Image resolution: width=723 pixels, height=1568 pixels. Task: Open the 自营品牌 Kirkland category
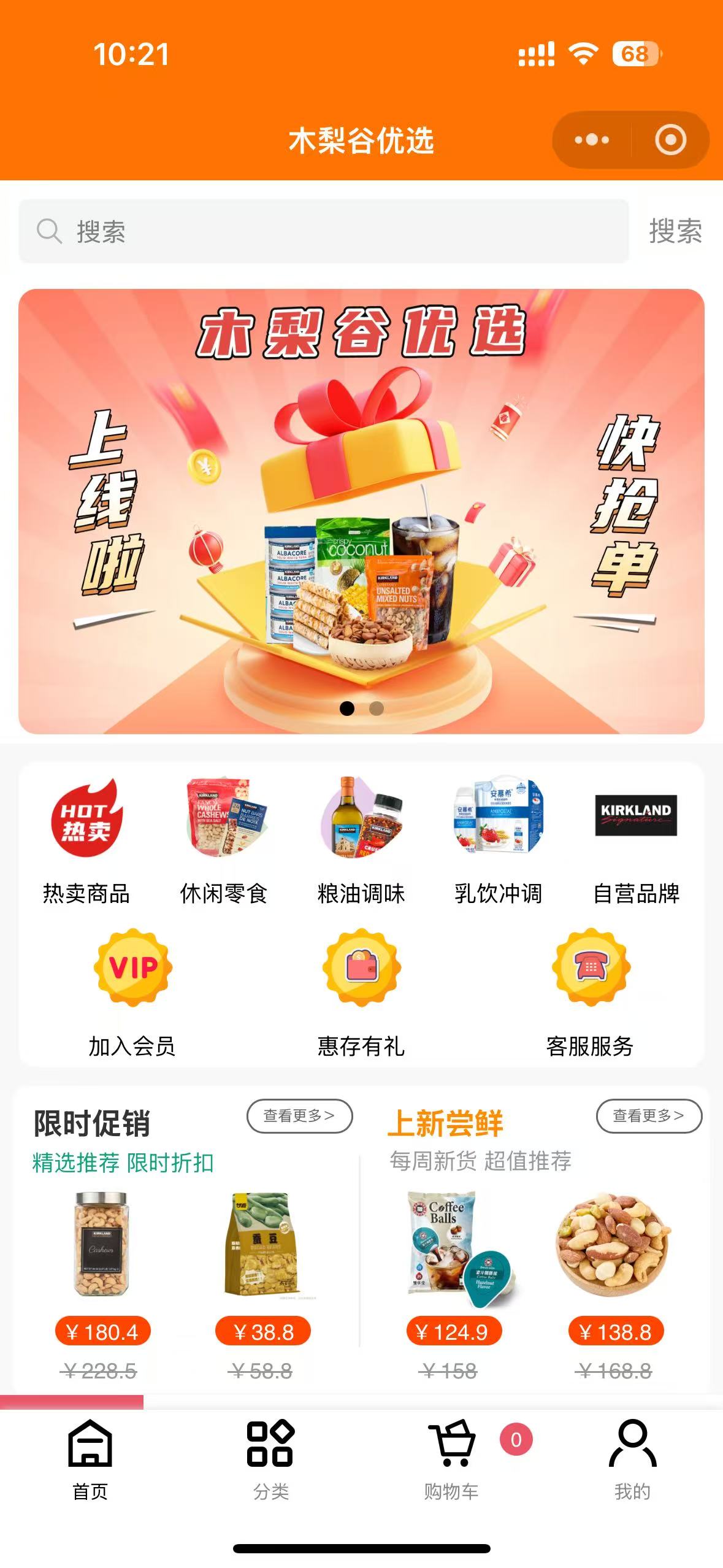636,840
